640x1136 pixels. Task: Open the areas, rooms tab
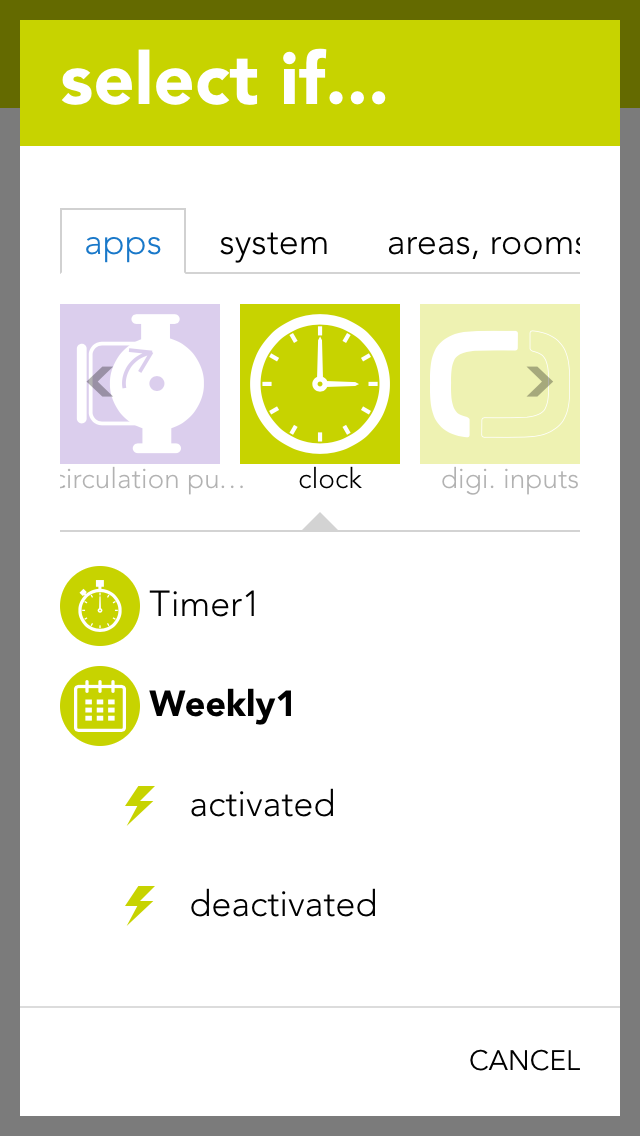(482, 244)
